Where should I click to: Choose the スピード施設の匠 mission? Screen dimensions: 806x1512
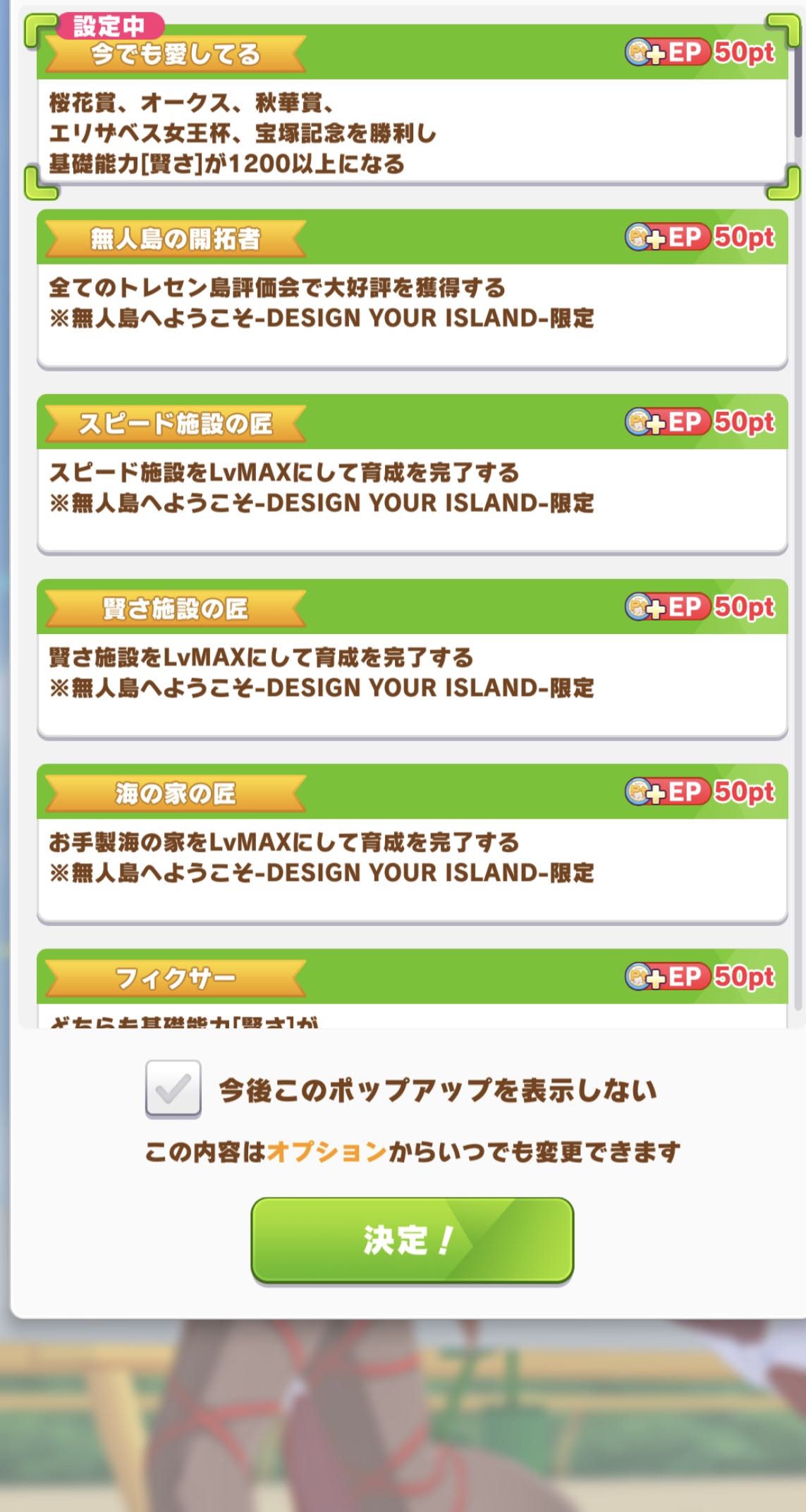412,474
